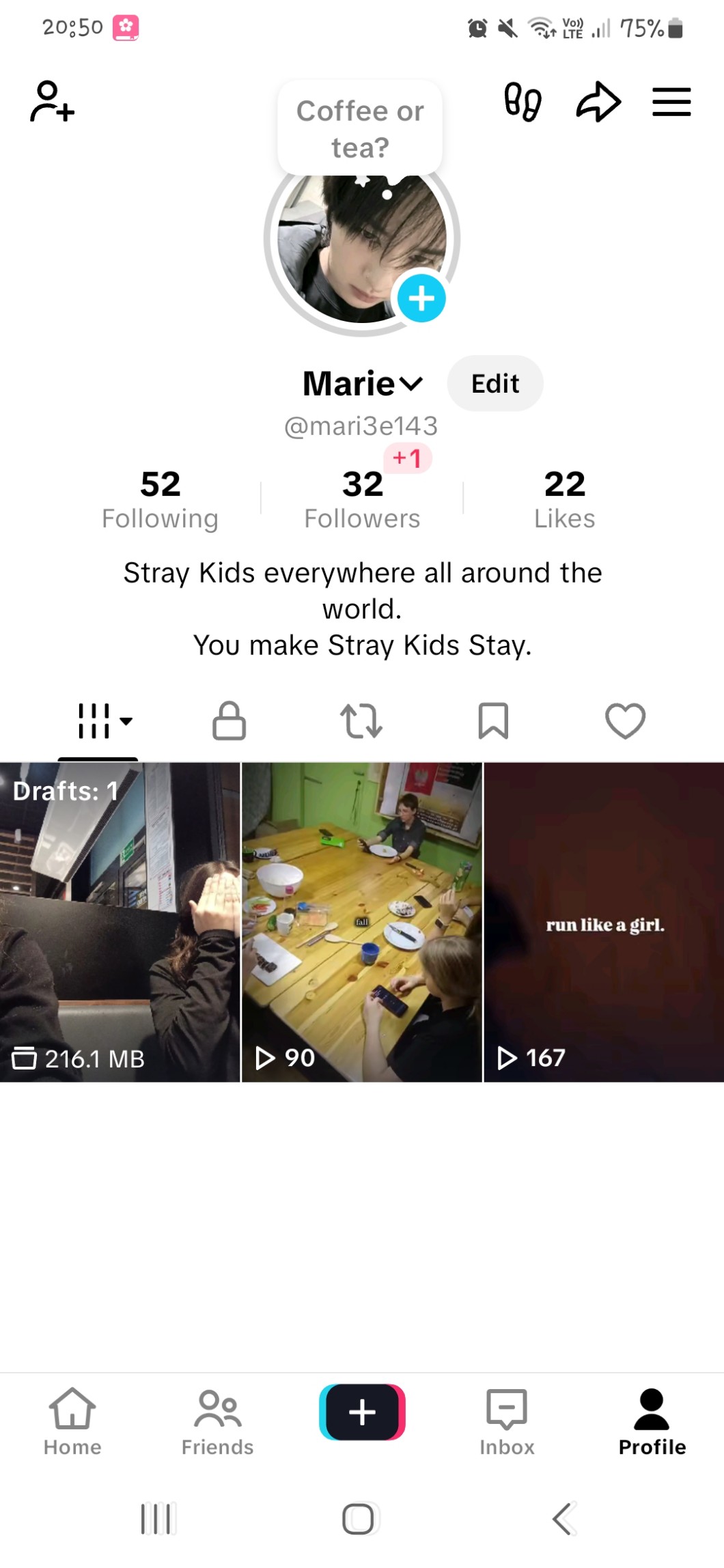Open the hamburger menu

click(671, 102)
